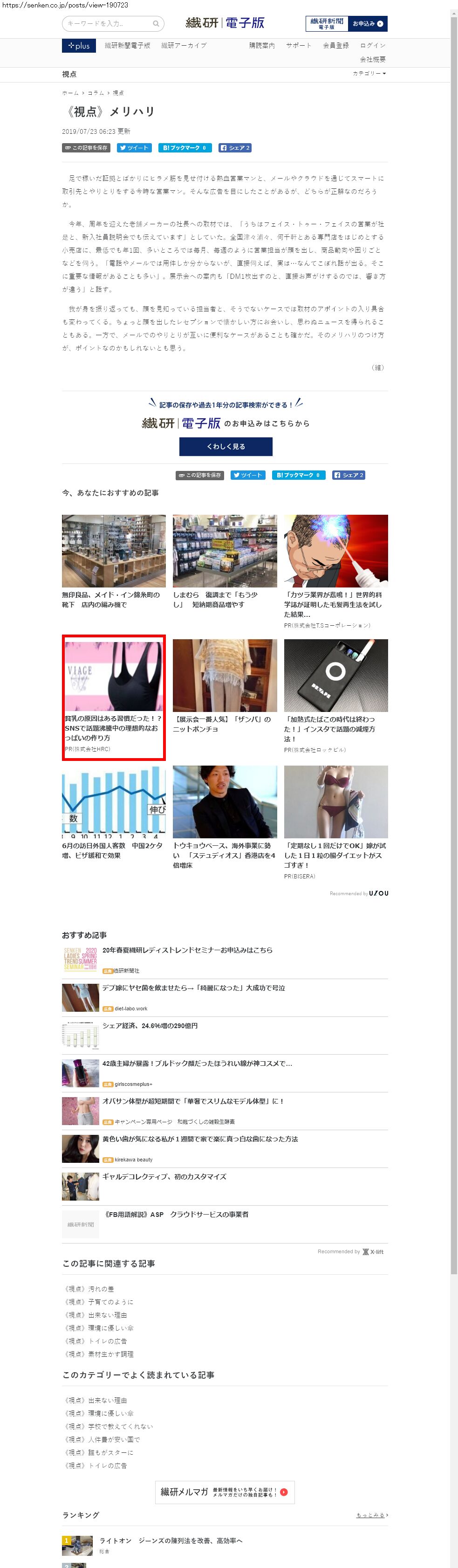Open 繊研アーカイブ
458x1568 pixels.
pyautogui.click(x=184, y=46)
